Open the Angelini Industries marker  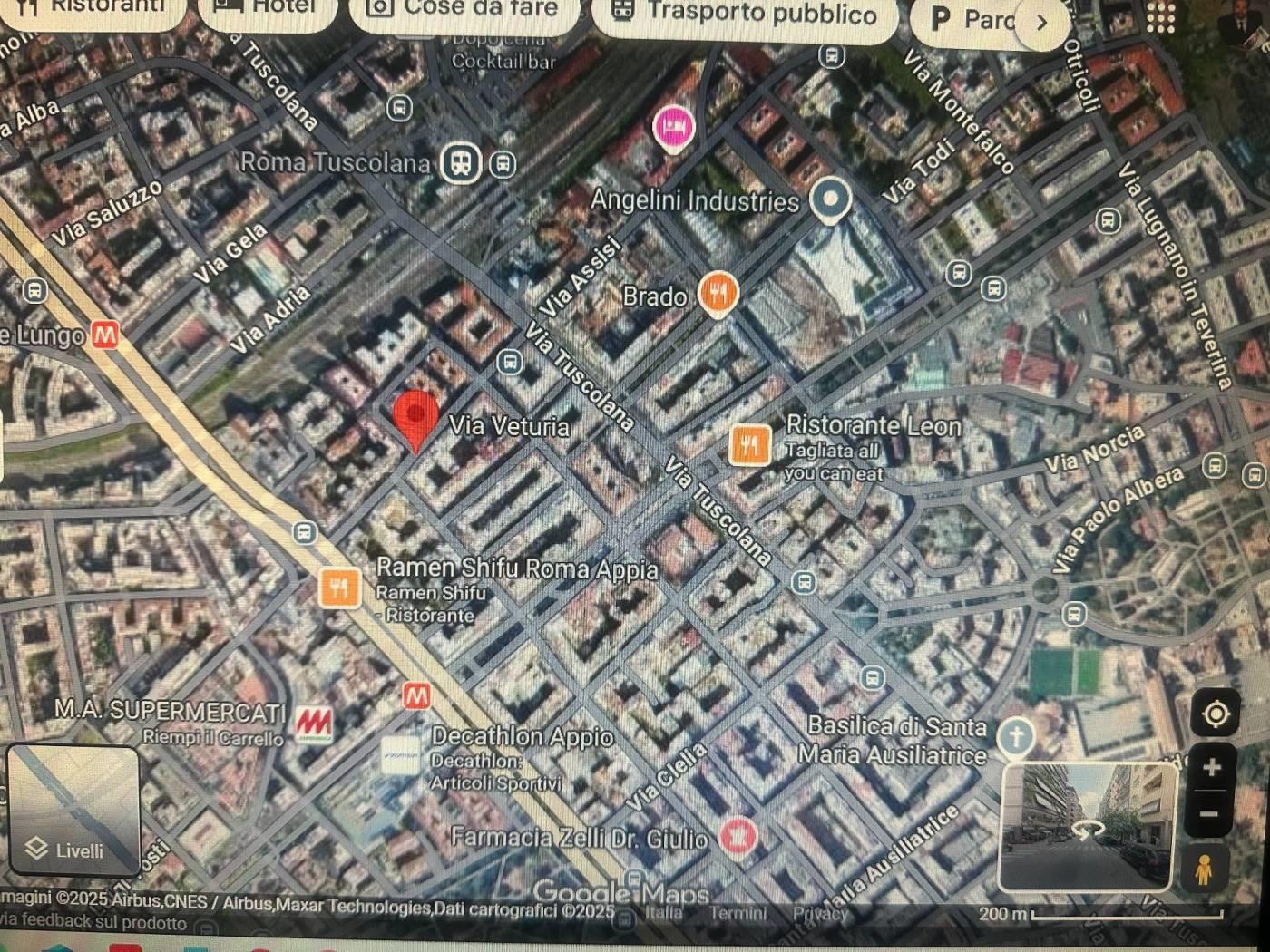point(829,199)
